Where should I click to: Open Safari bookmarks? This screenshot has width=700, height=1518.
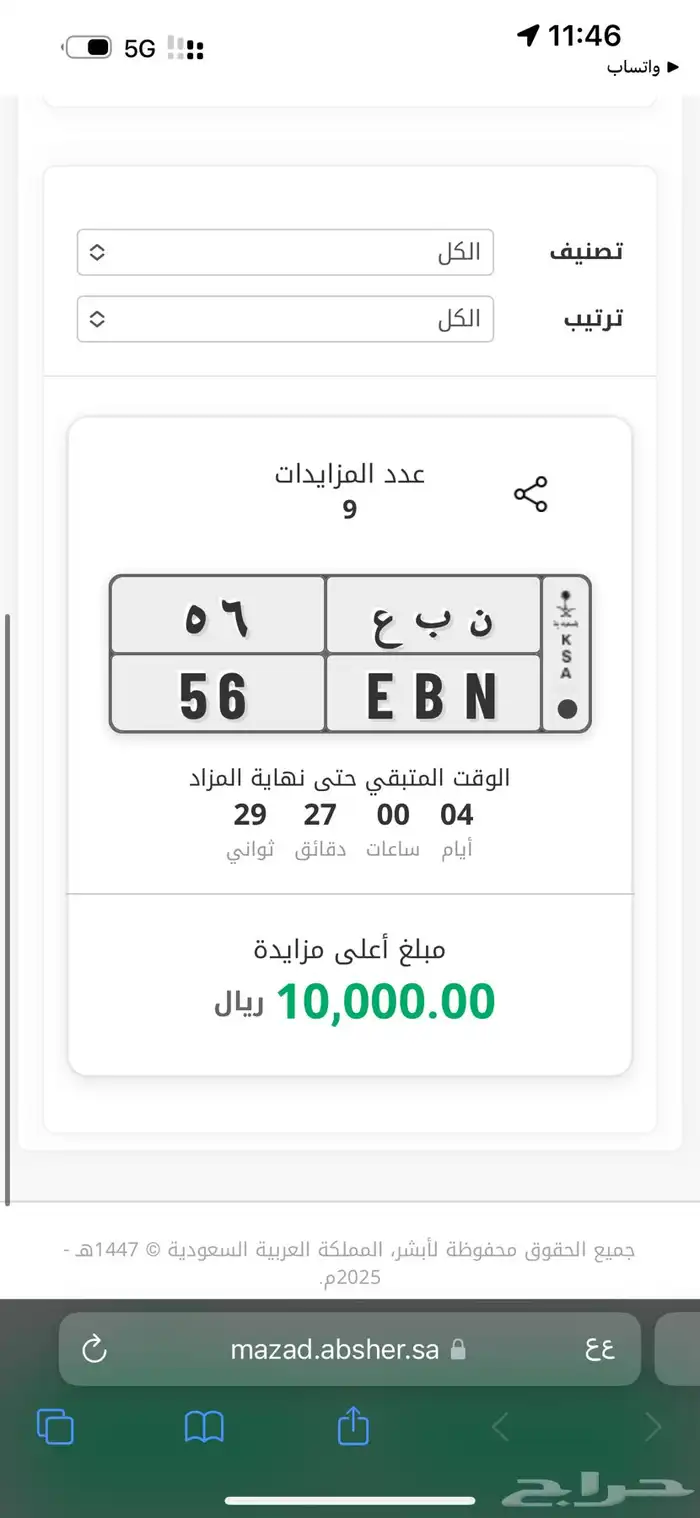click(204, 1427)
